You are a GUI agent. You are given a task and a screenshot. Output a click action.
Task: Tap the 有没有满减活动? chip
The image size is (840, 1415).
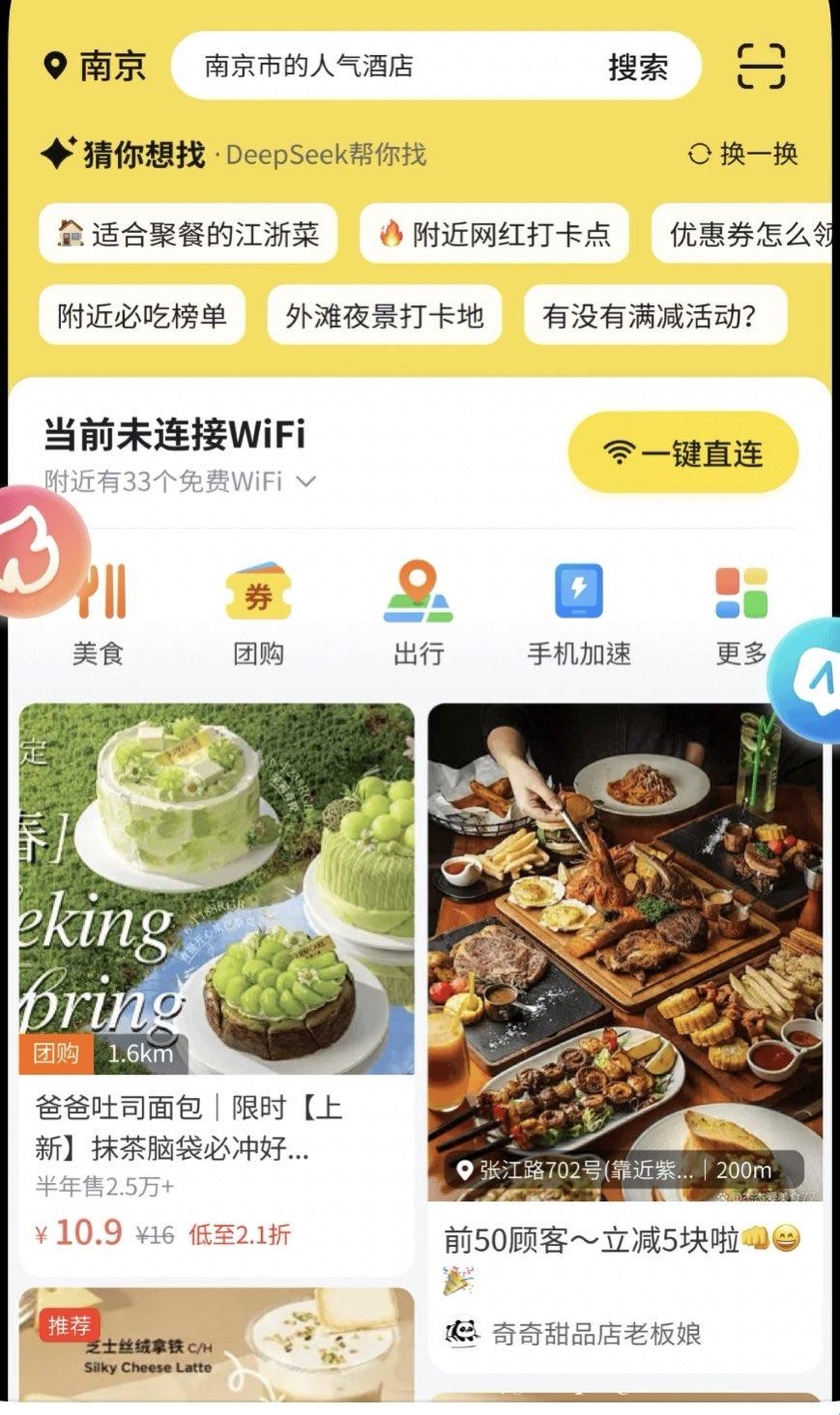(x=655, y=315)
